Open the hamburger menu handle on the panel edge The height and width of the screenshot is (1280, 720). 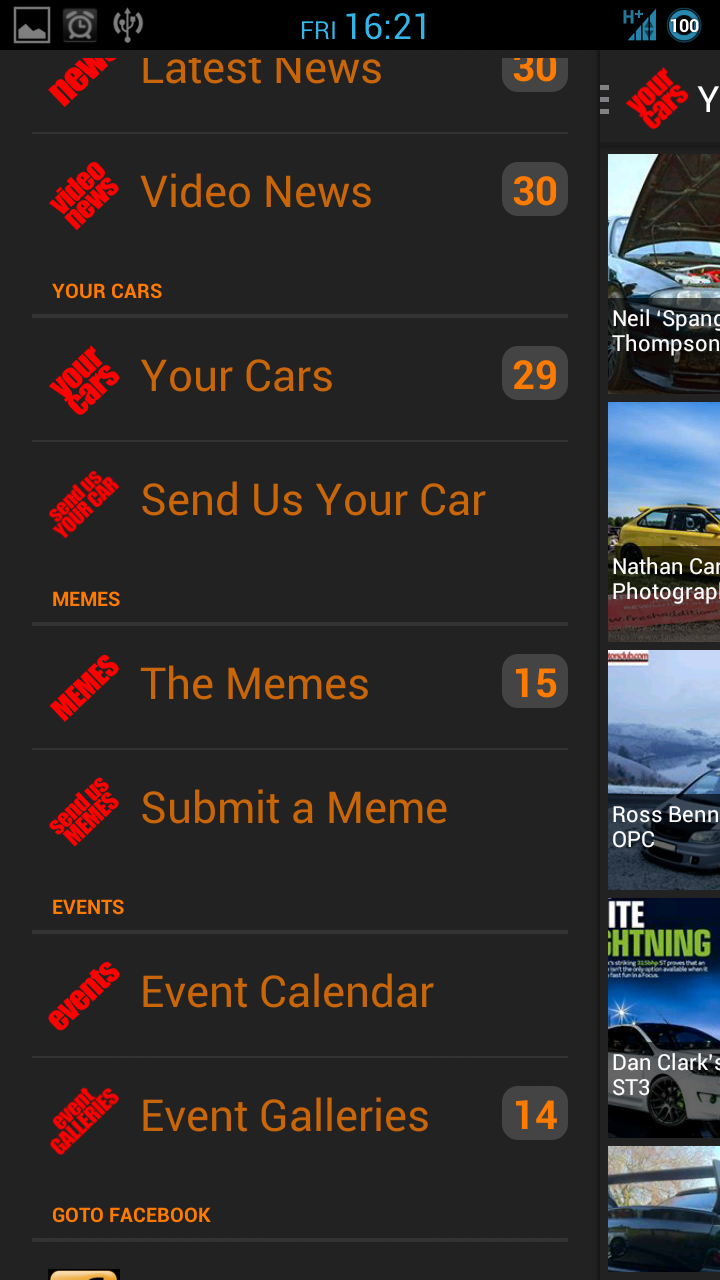coord(603,97)
